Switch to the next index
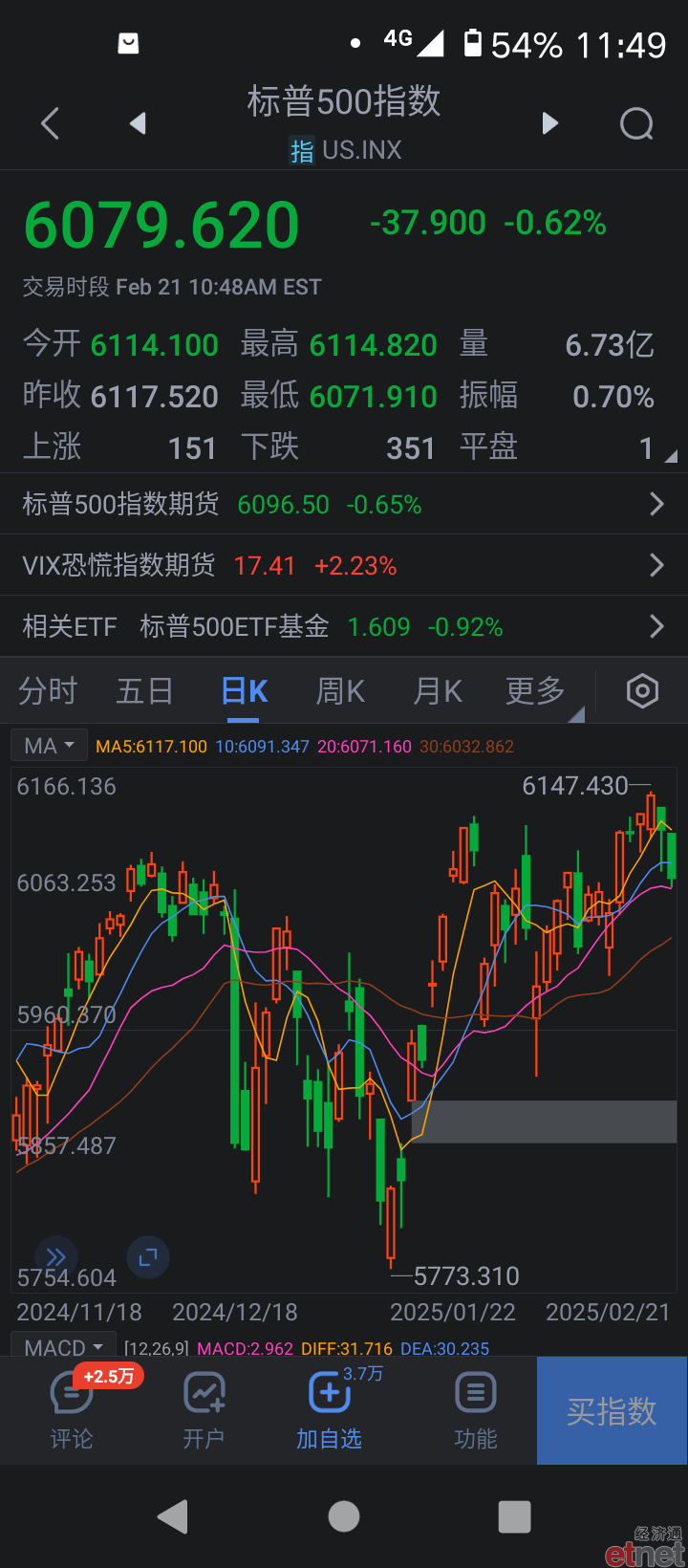 tap(549, 123)
